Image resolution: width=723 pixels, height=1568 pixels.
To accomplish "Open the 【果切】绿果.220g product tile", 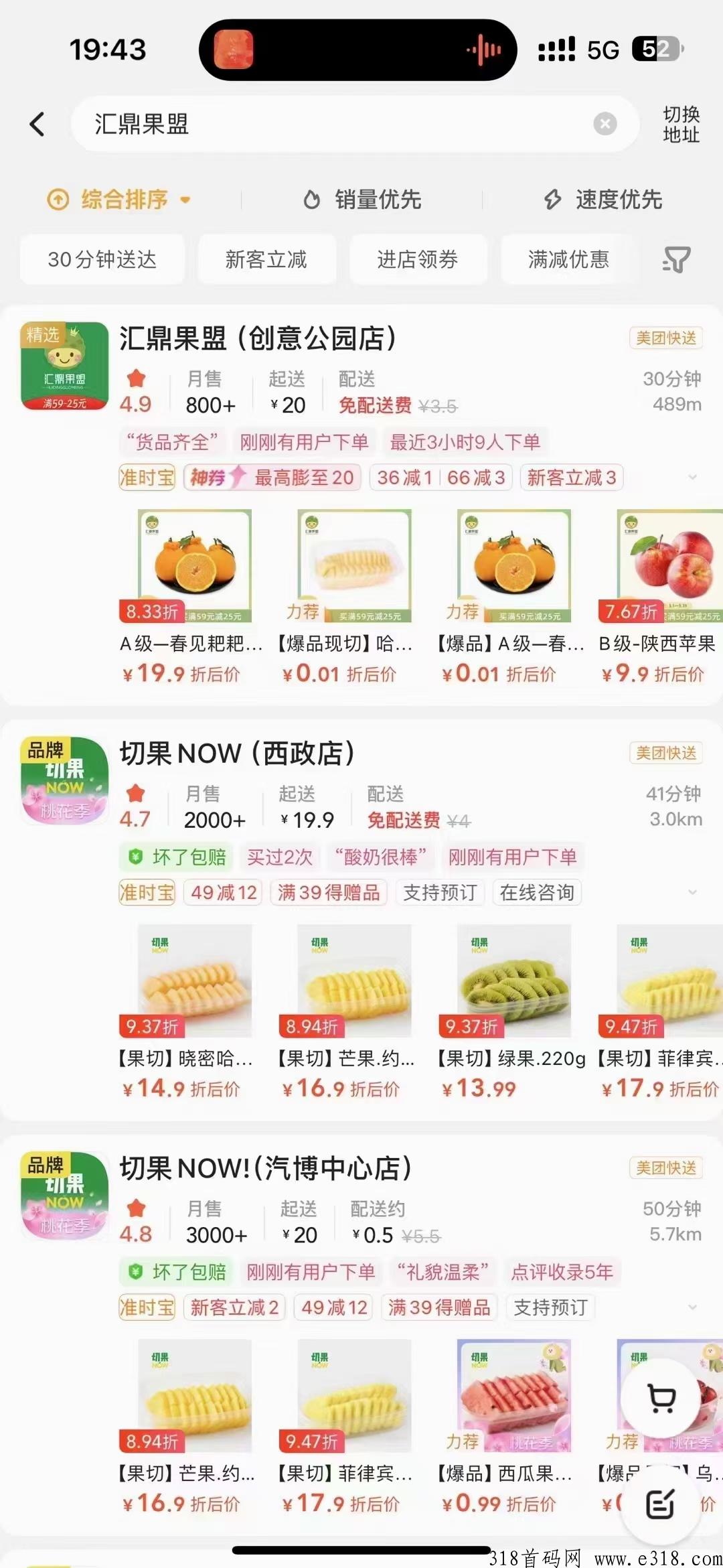I will [x=511, y=1012].
